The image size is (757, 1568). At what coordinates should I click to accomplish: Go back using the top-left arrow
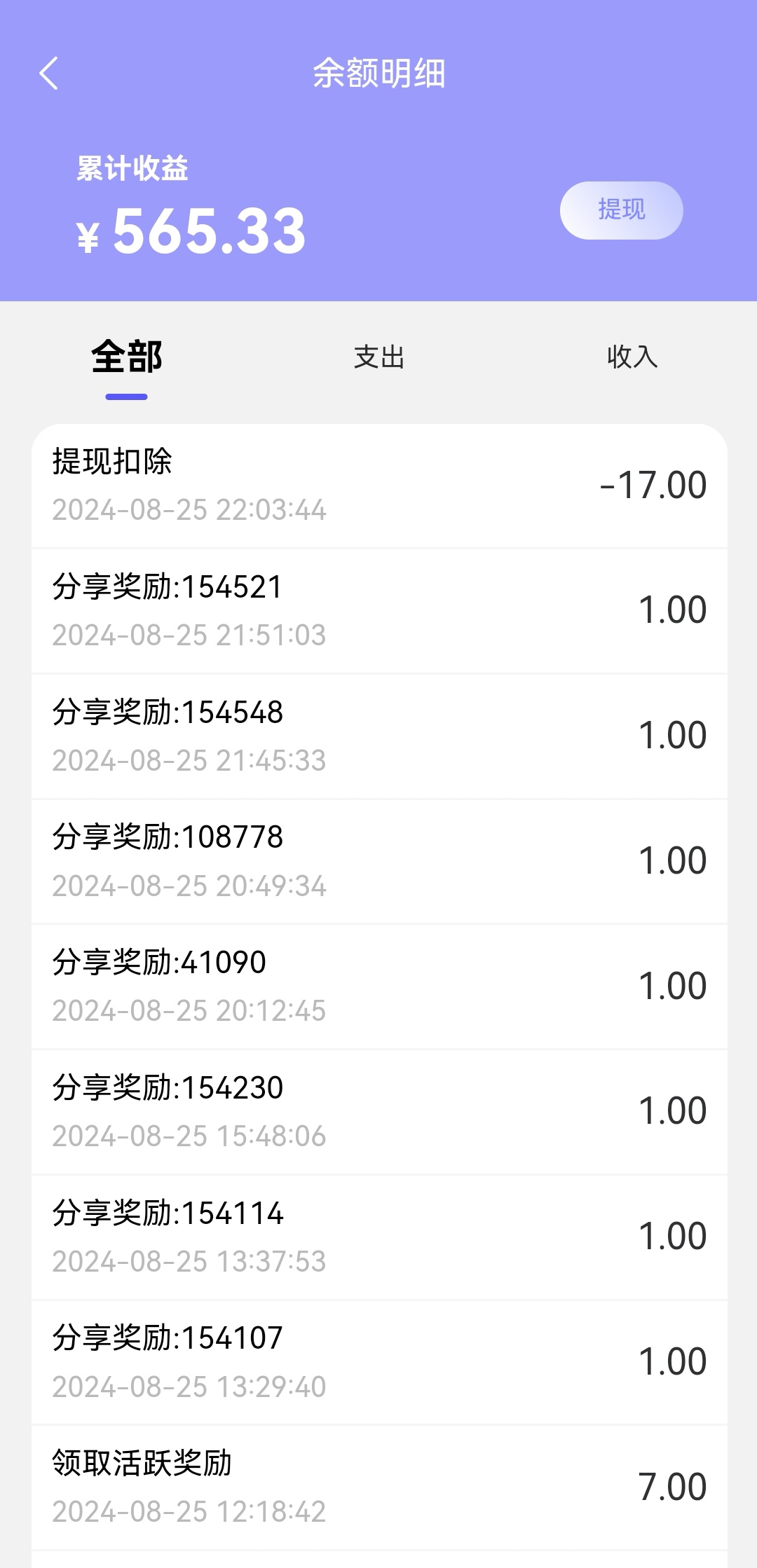pos(48,74)
